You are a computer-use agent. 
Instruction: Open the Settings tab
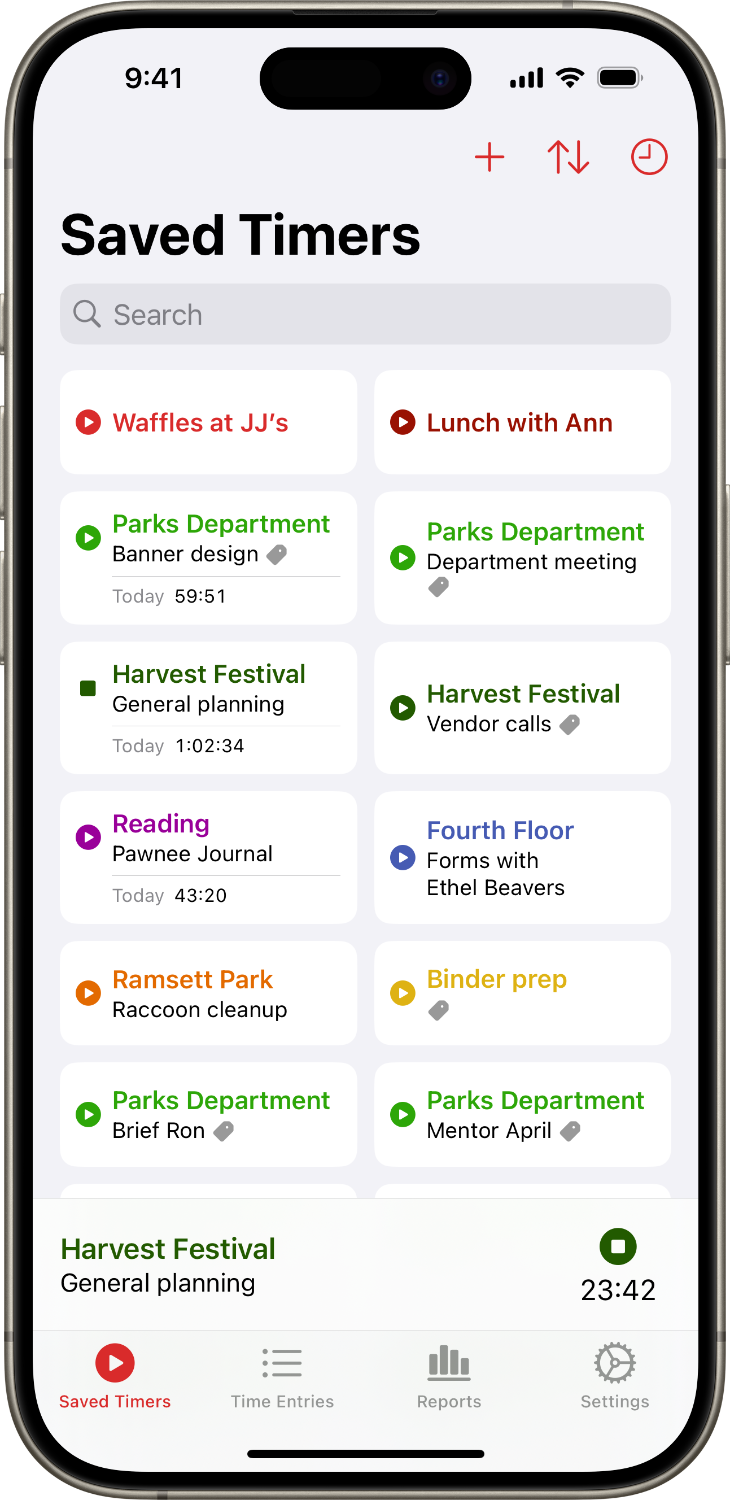[614, 1378]
